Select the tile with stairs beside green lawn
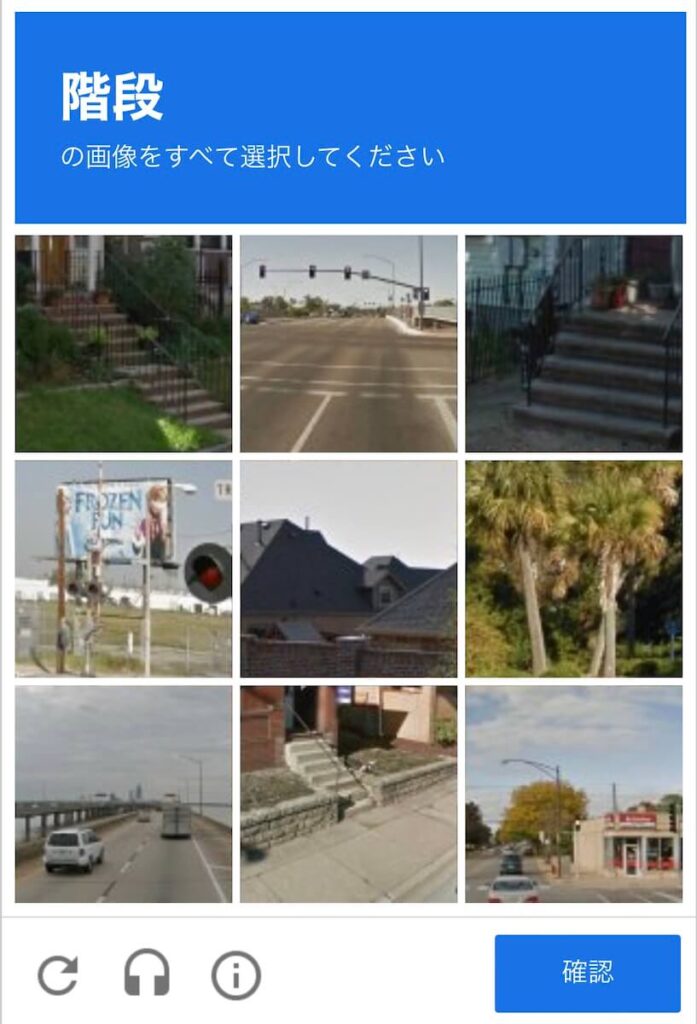The image size is (697, 1024). [x=123, y=344]
